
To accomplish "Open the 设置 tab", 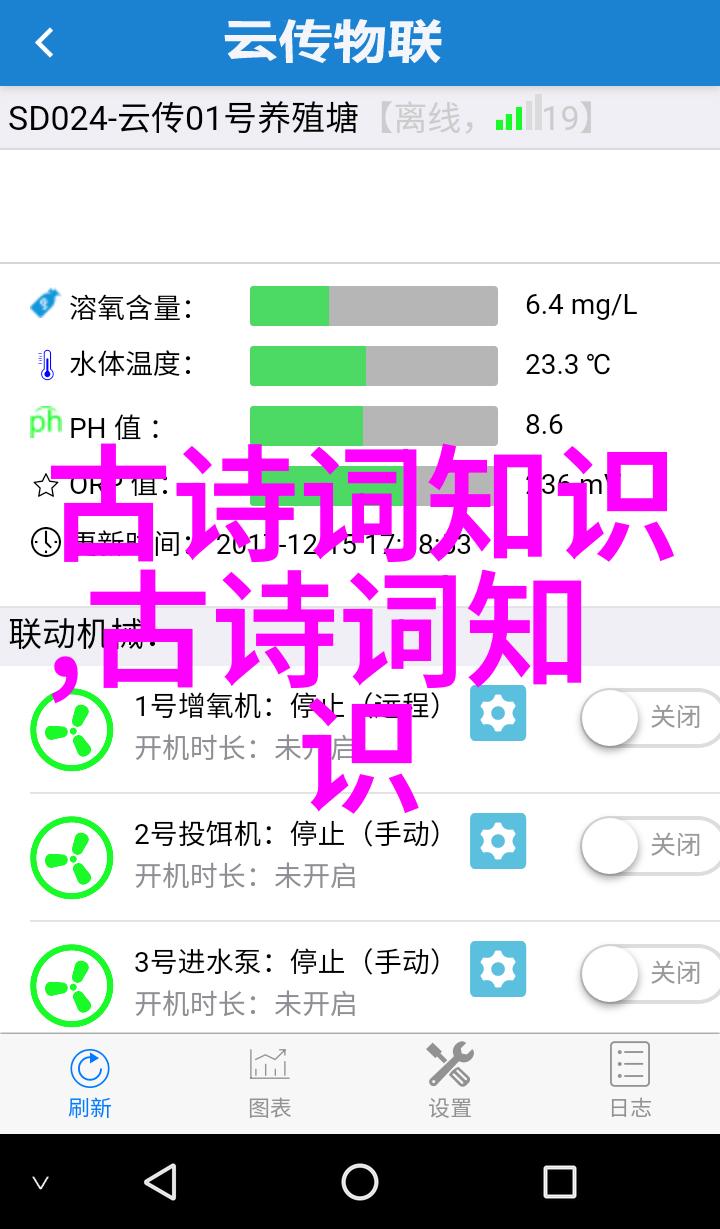I will [450, 1083].
